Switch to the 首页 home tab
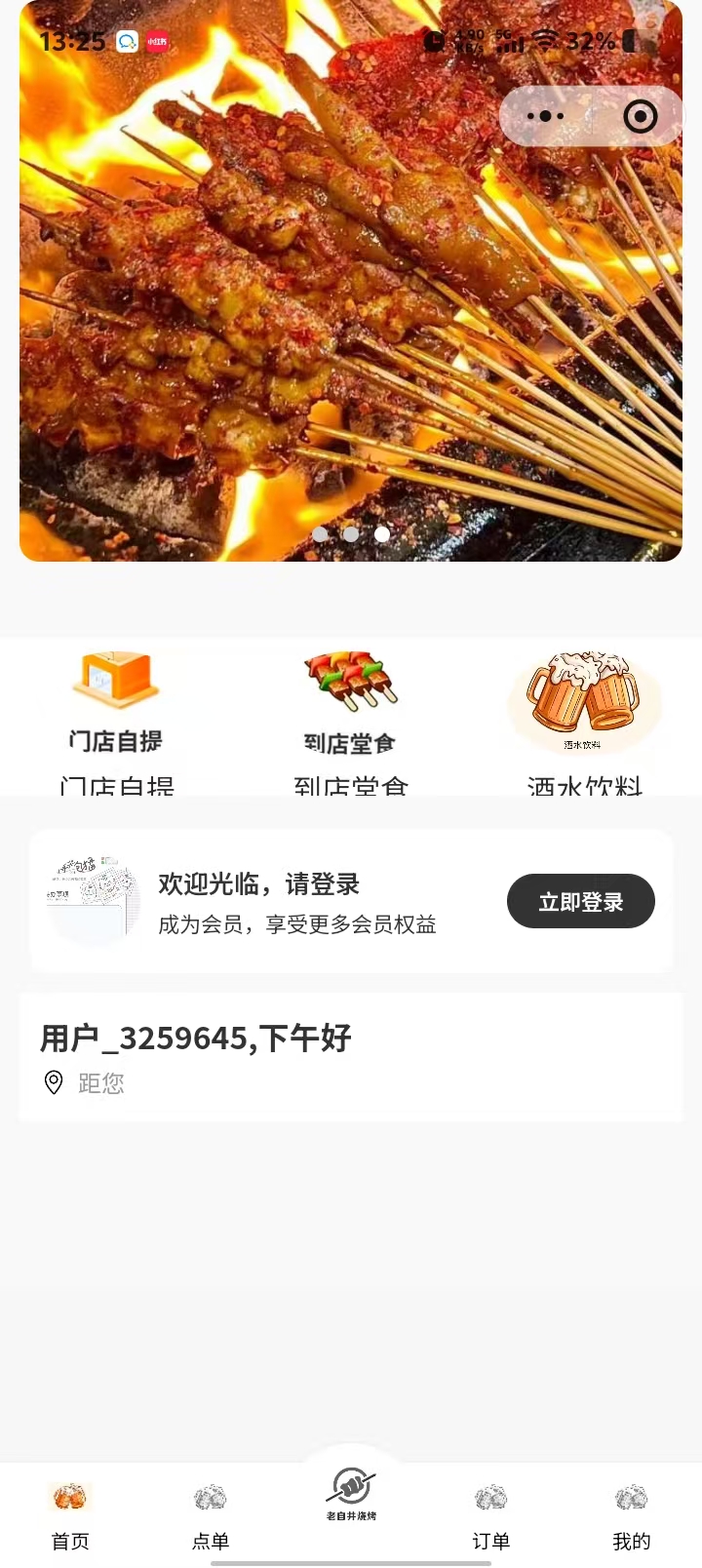The width and height of the screenshot is (702, 1568). 70,1516
